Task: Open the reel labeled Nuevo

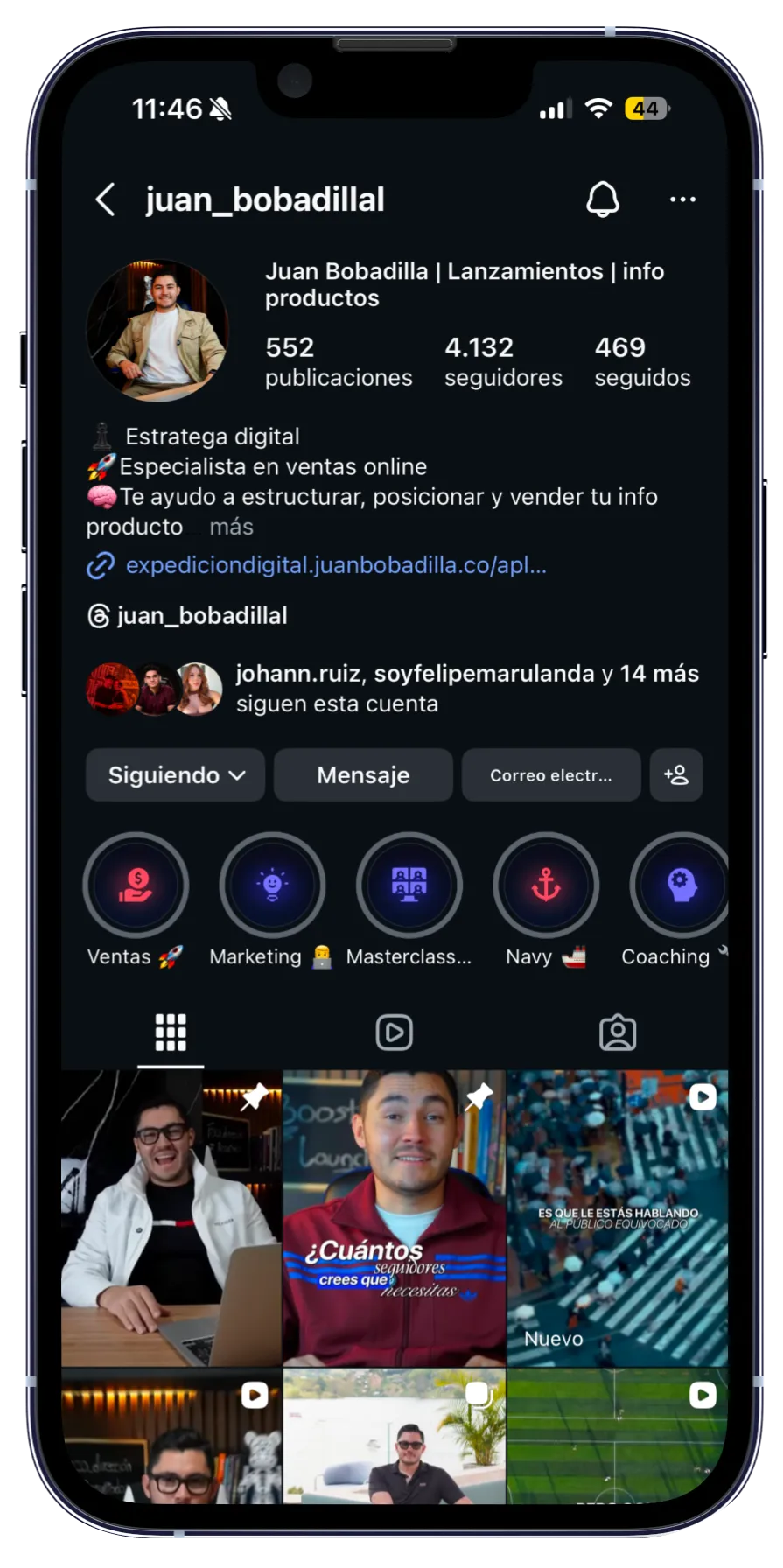Action: click(618, 1218)
